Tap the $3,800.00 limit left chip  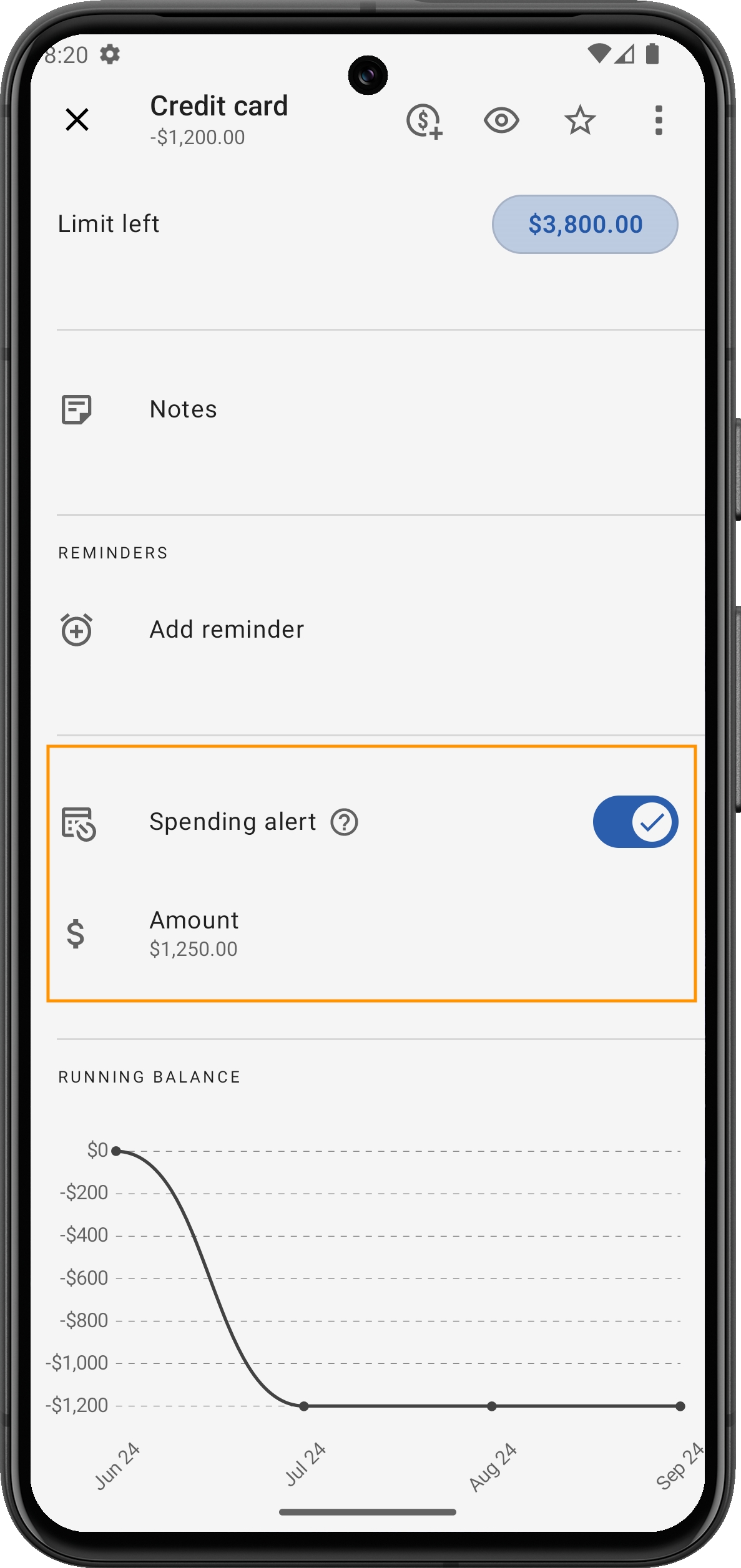pos(585,225)
